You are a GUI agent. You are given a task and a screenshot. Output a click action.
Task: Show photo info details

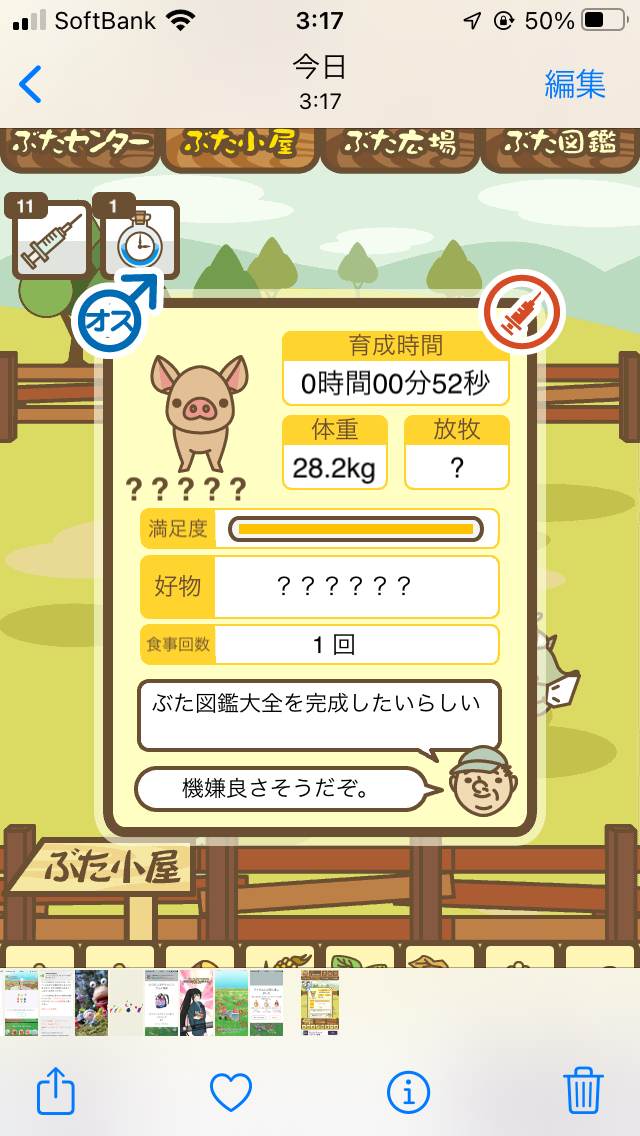(408, 1090)
